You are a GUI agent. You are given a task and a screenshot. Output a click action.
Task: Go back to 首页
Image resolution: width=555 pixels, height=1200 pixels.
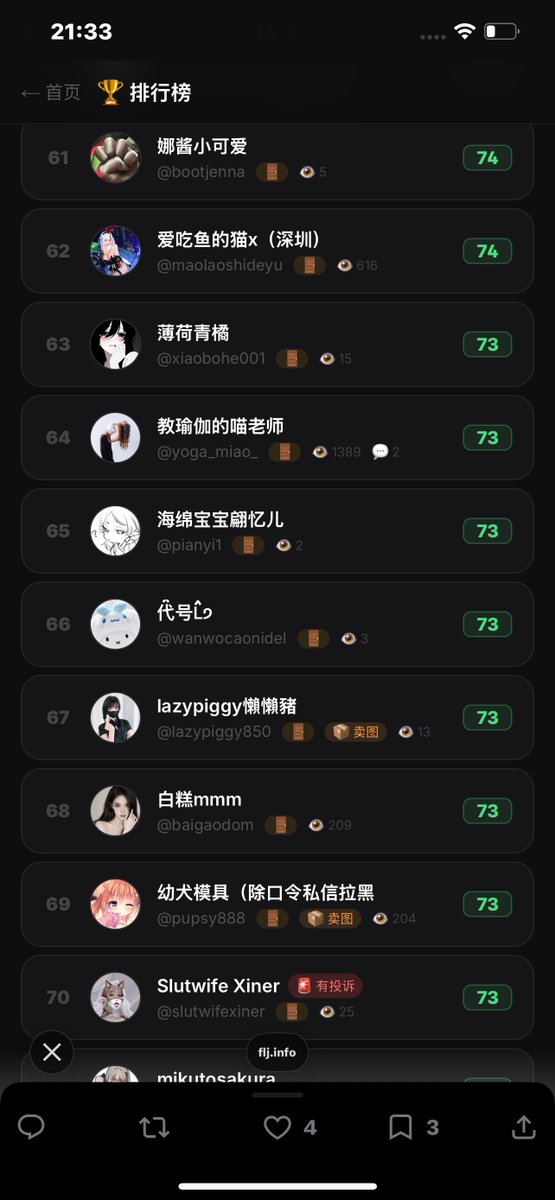click(50, 93)
